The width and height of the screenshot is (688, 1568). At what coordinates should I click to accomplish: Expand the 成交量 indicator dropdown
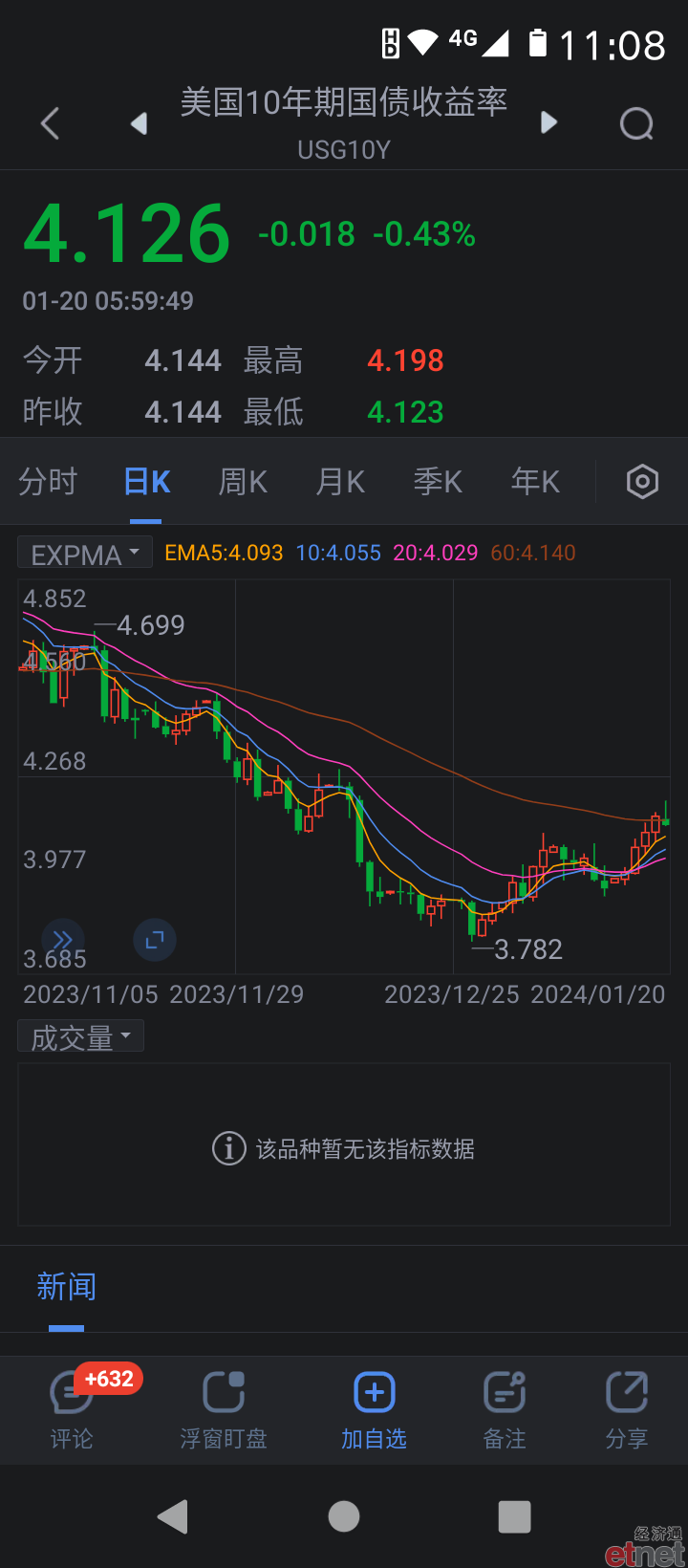tap(81, 1036)
